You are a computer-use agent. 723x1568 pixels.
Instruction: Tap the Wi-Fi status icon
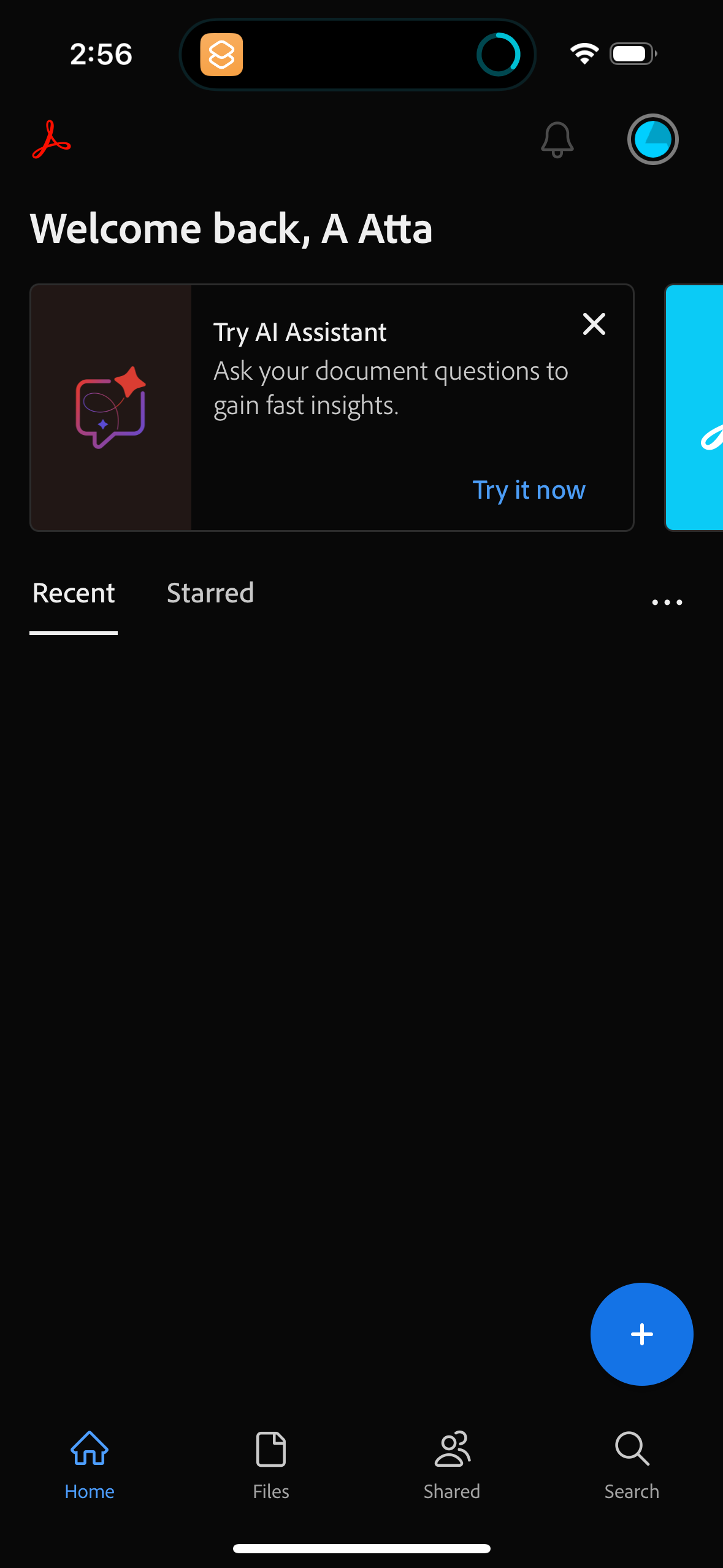click(x=583, y=54)
